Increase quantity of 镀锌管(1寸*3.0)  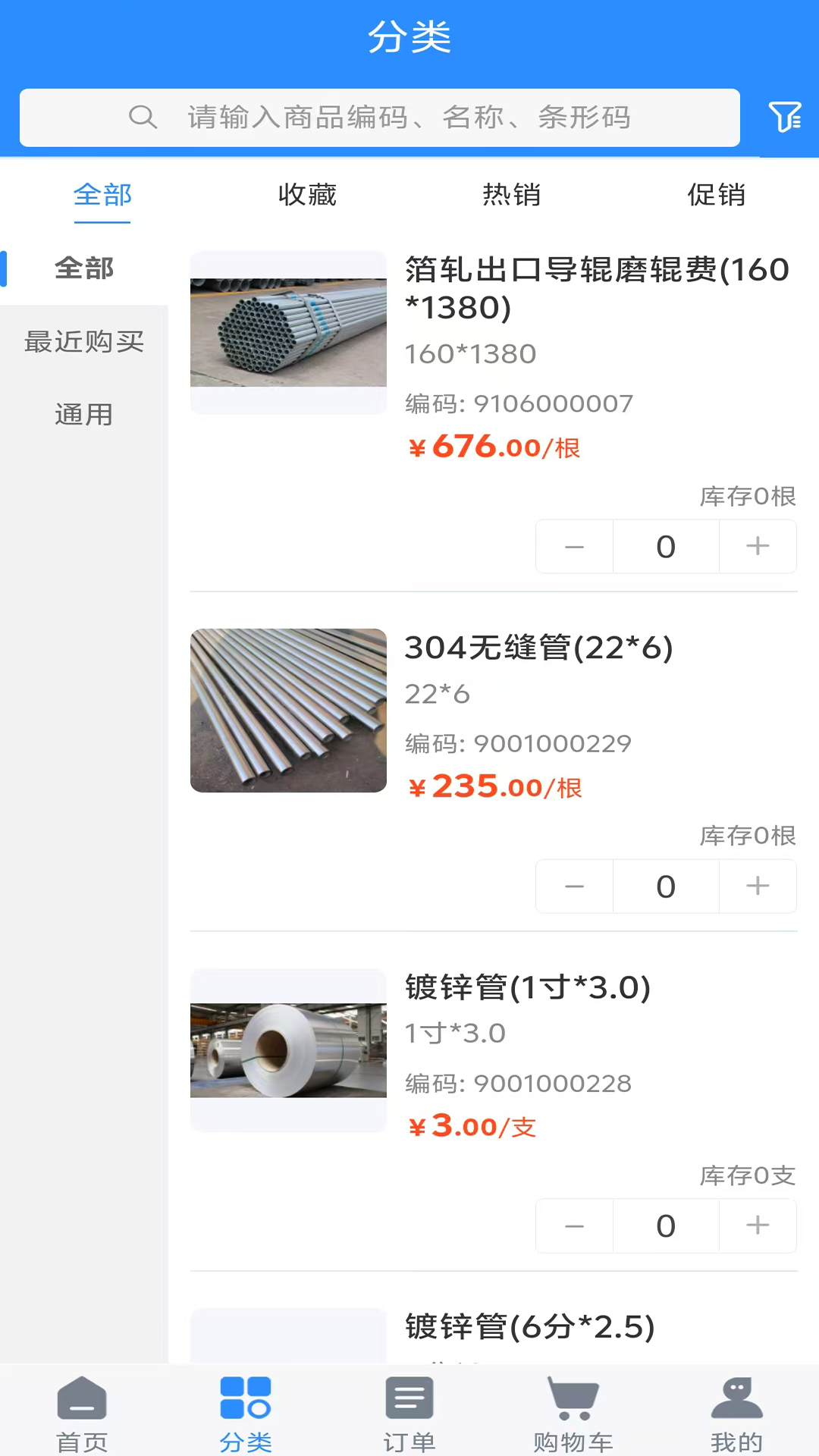pyautogui.click(x=757, y=1225)
